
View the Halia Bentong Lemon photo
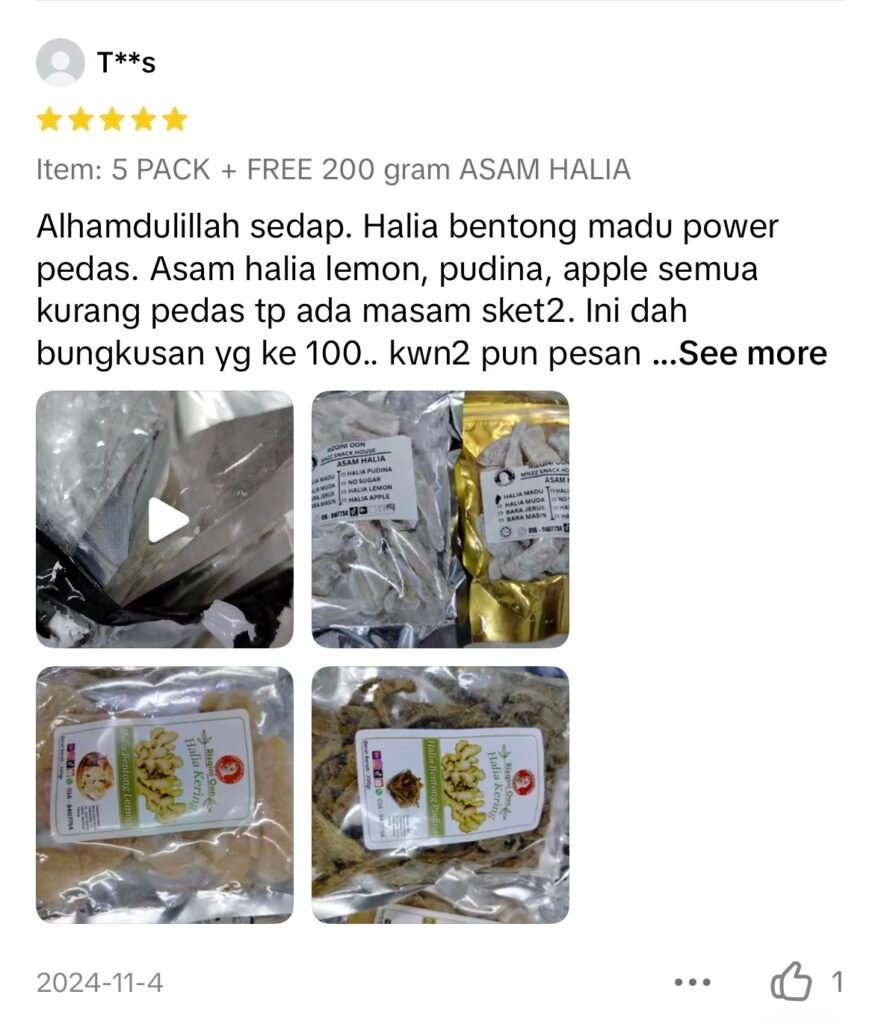point(165,795)
